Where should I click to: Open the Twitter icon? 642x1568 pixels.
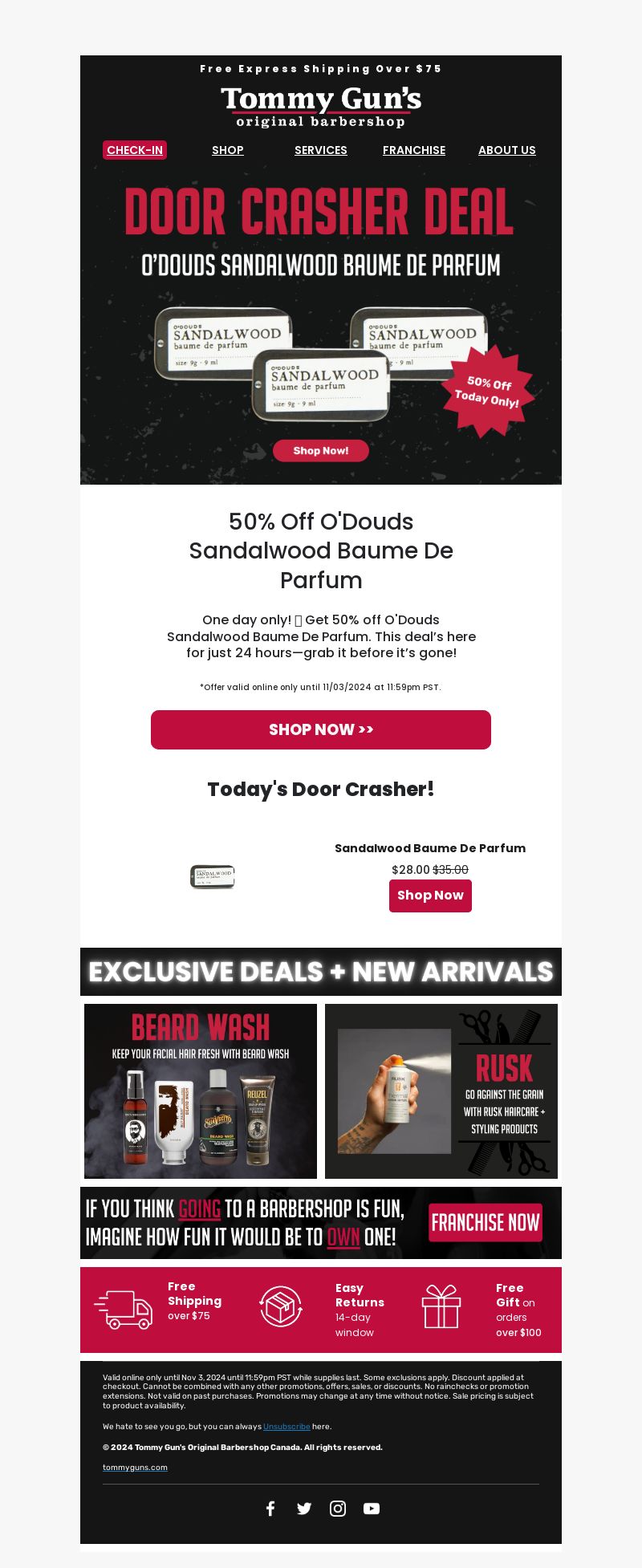coord(304,1509)
